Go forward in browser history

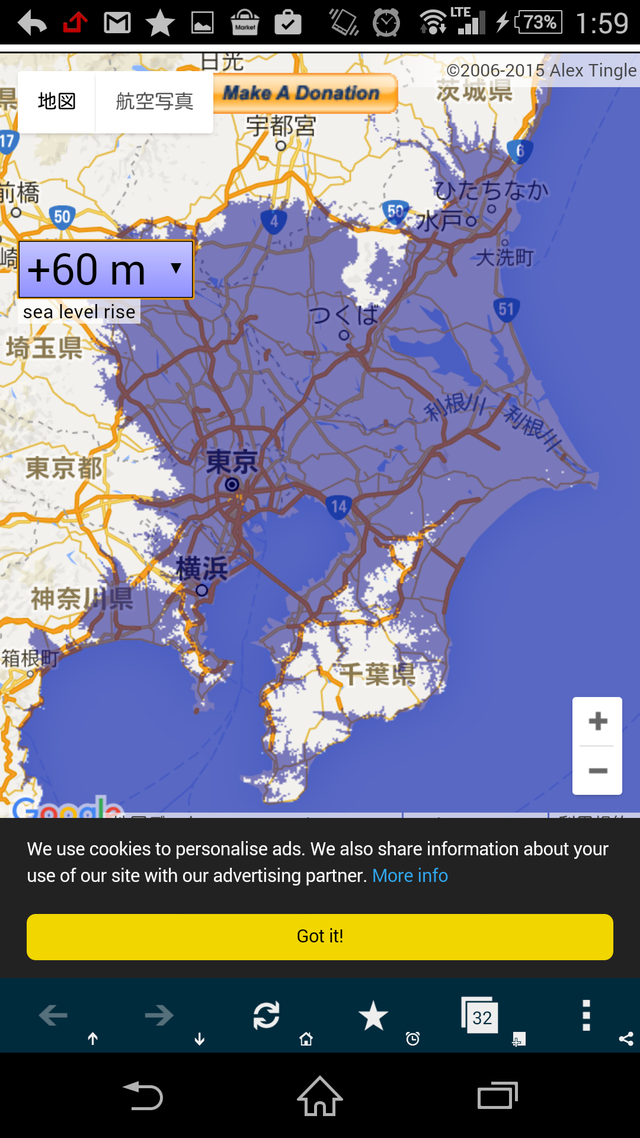159,1016
